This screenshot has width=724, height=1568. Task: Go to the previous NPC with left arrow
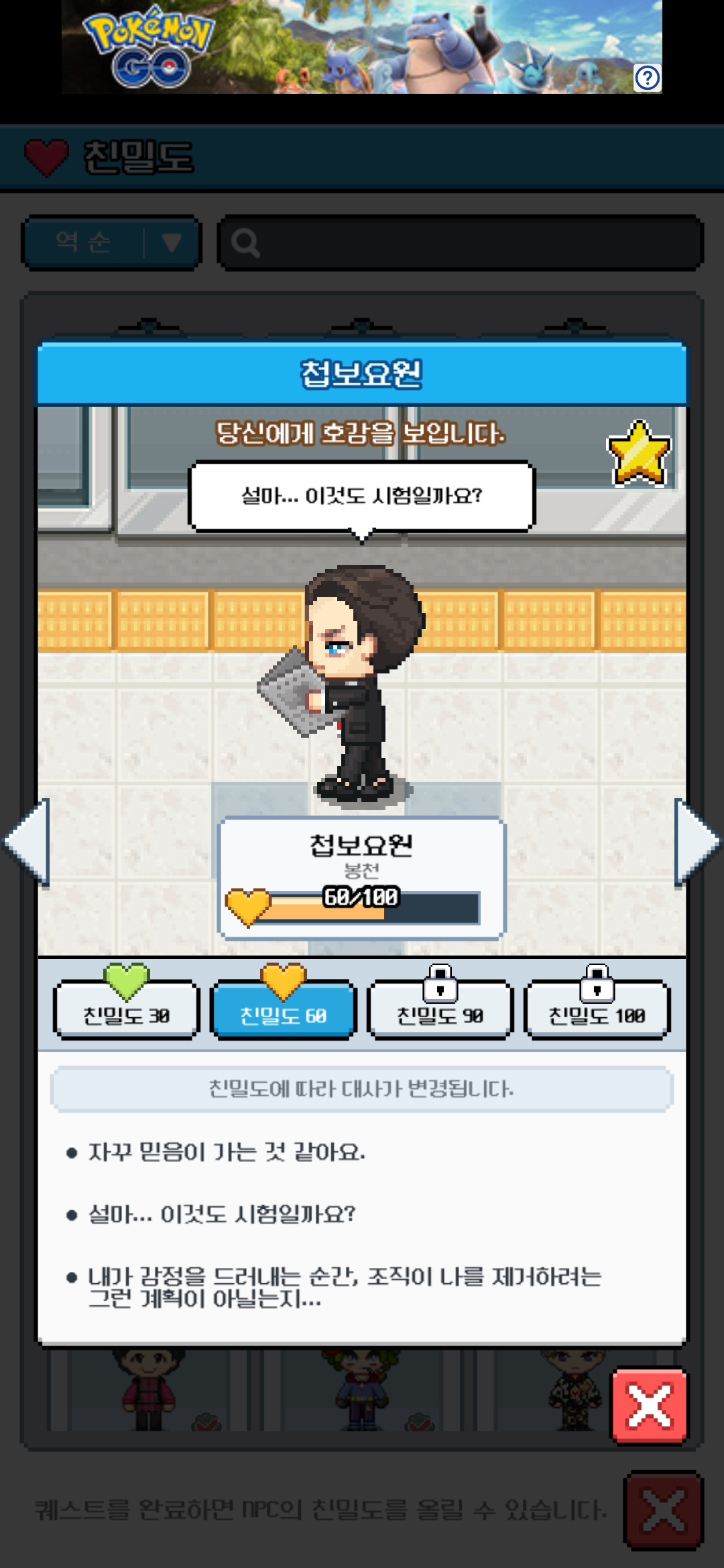point(28,842)
